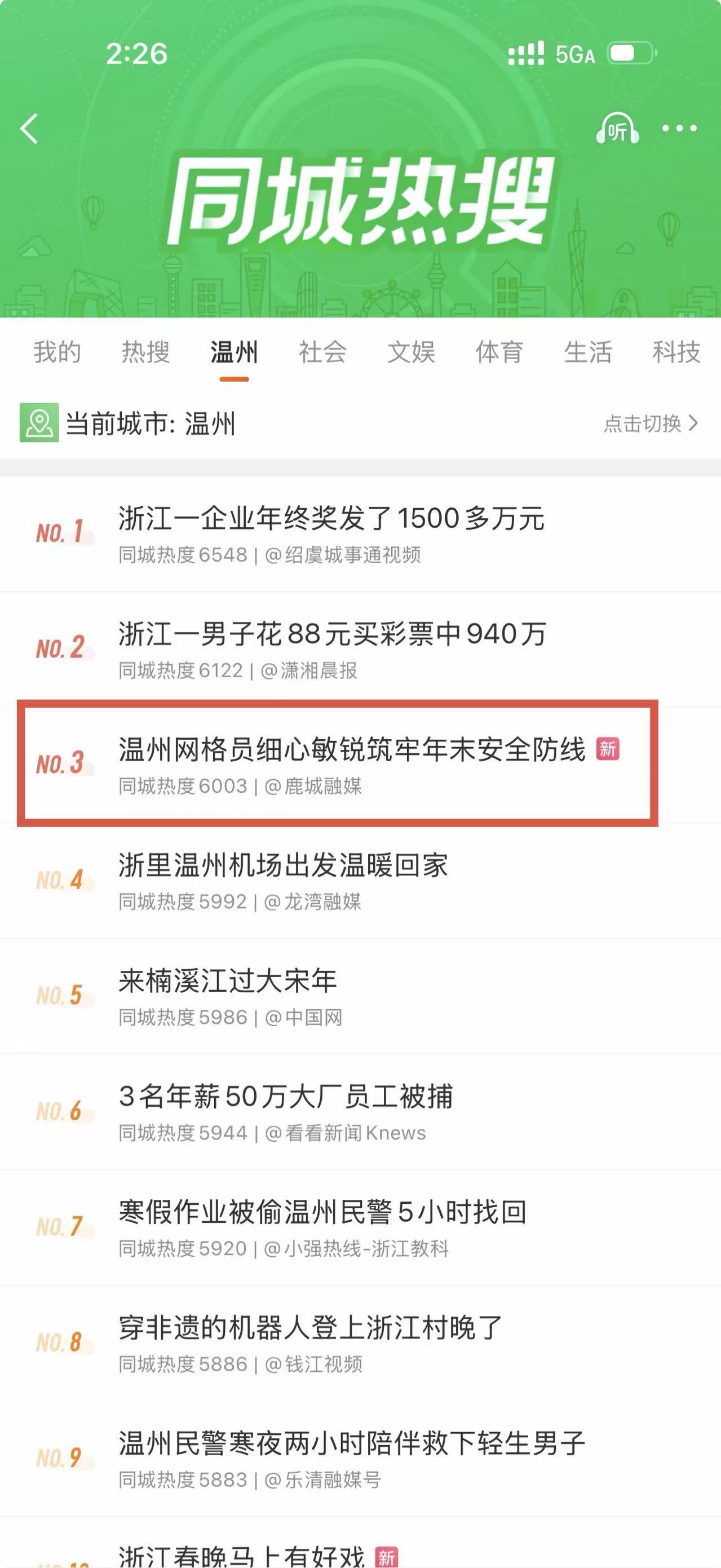This screenshot has height=1568, width=721.
Task: Open 浙江一企业年终奖发了1500多万元 topic
Action: coord(331,519)
